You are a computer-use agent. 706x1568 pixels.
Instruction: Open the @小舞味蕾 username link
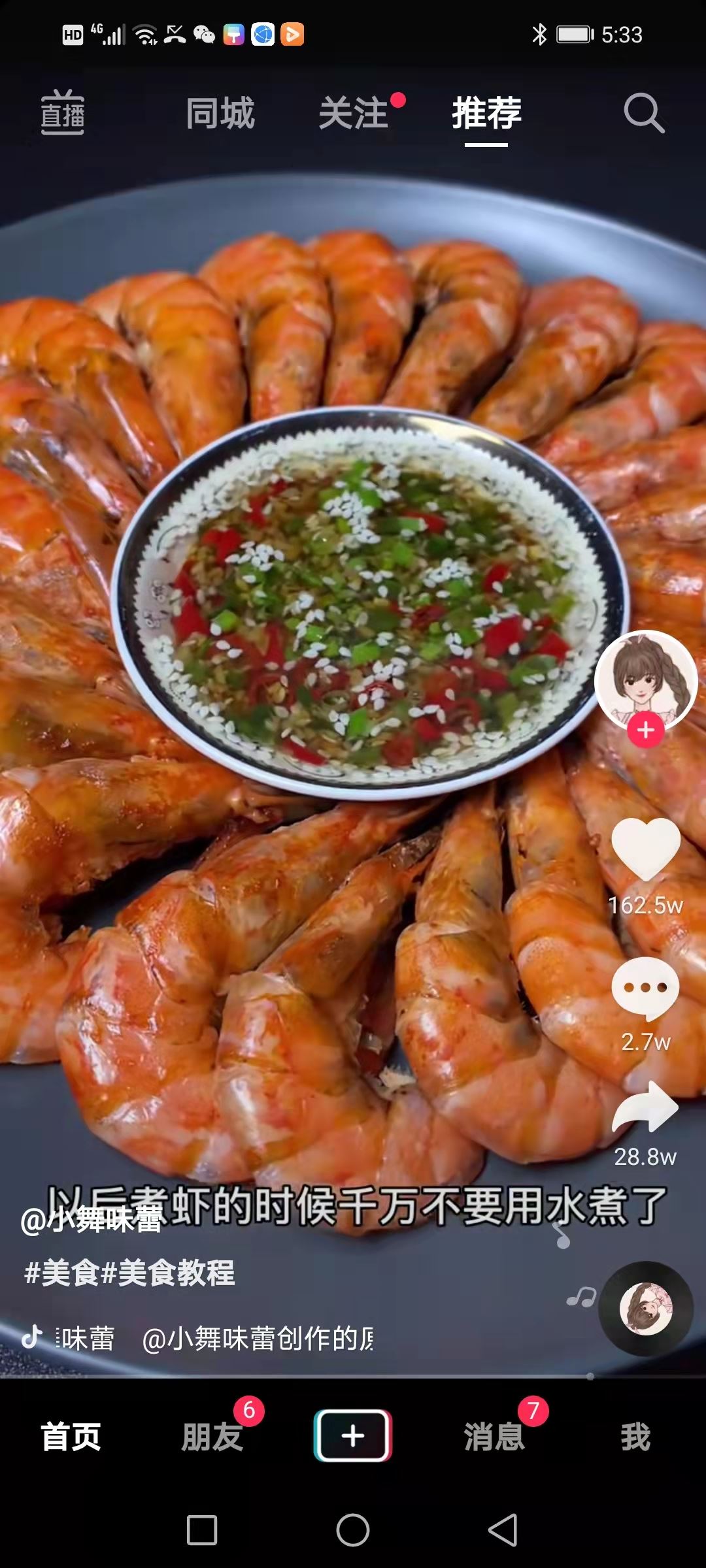[x=92, y=1219]
